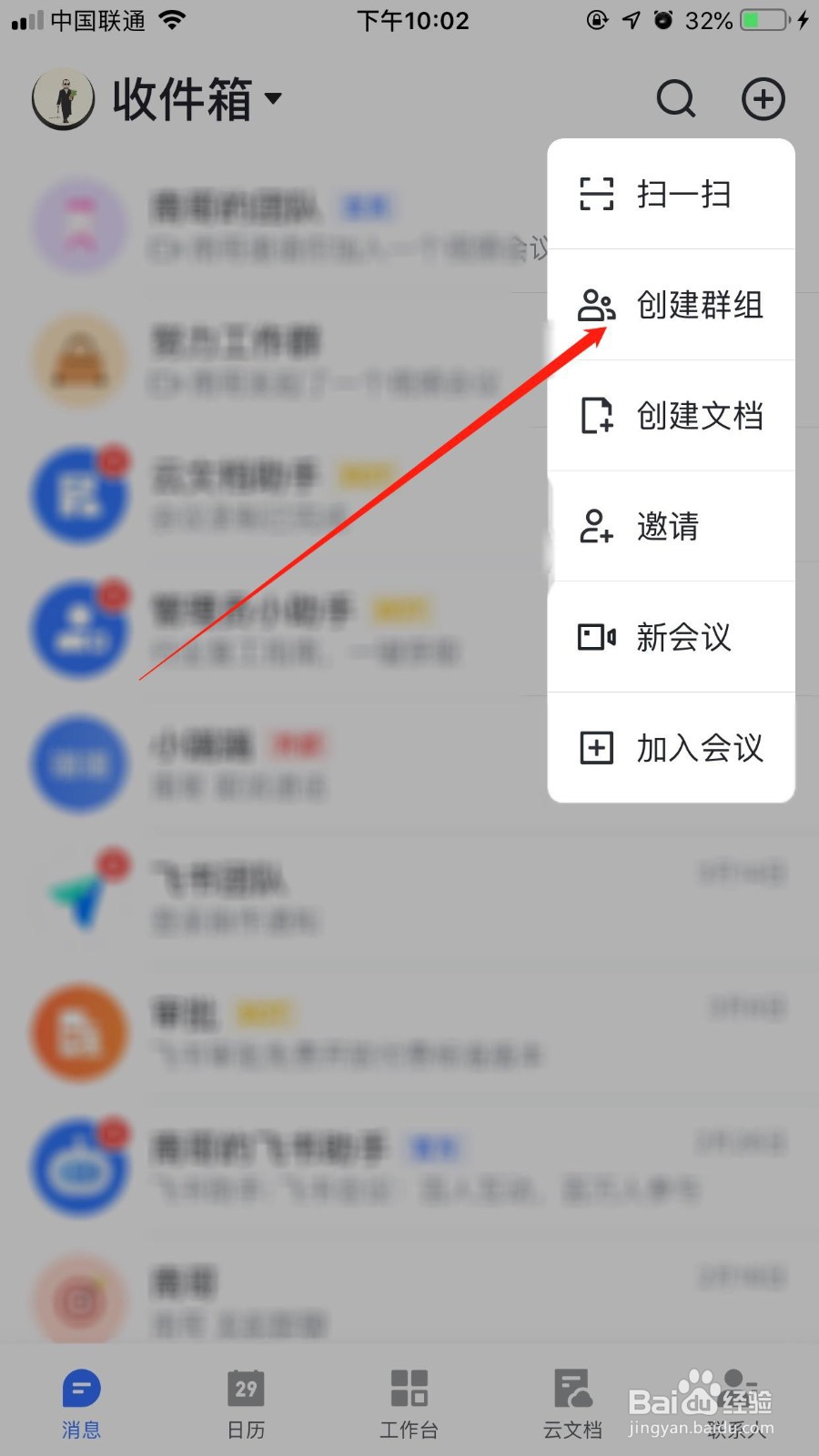Tap the join meeting plus-square icon

[597, 748]
